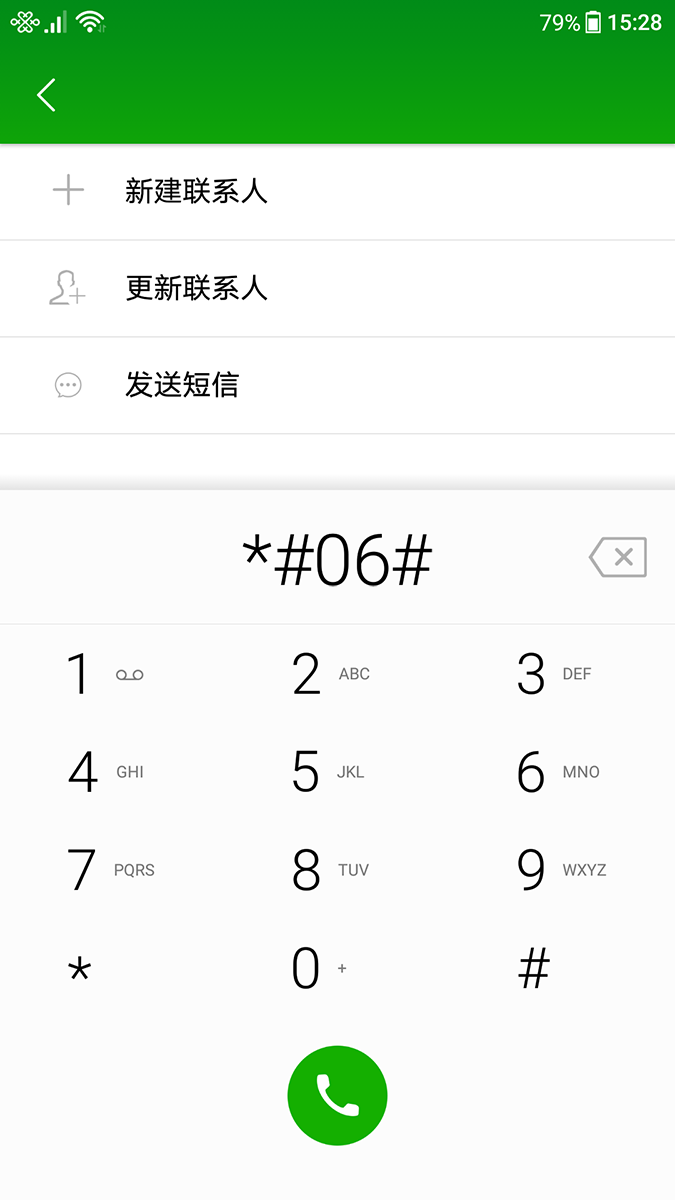
Task: Tap key 7 PQRS
Action: click(x=112, y=870)
